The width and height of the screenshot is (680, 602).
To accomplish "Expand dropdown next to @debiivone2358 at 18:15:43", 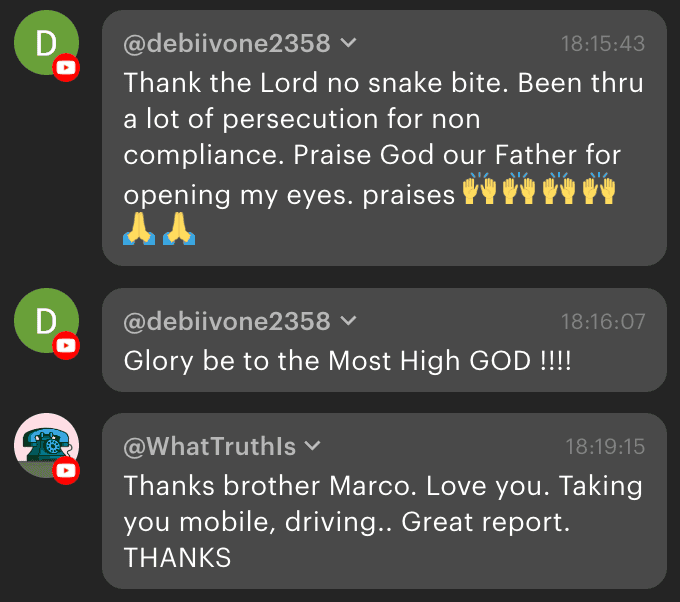I will click(348, 44).
